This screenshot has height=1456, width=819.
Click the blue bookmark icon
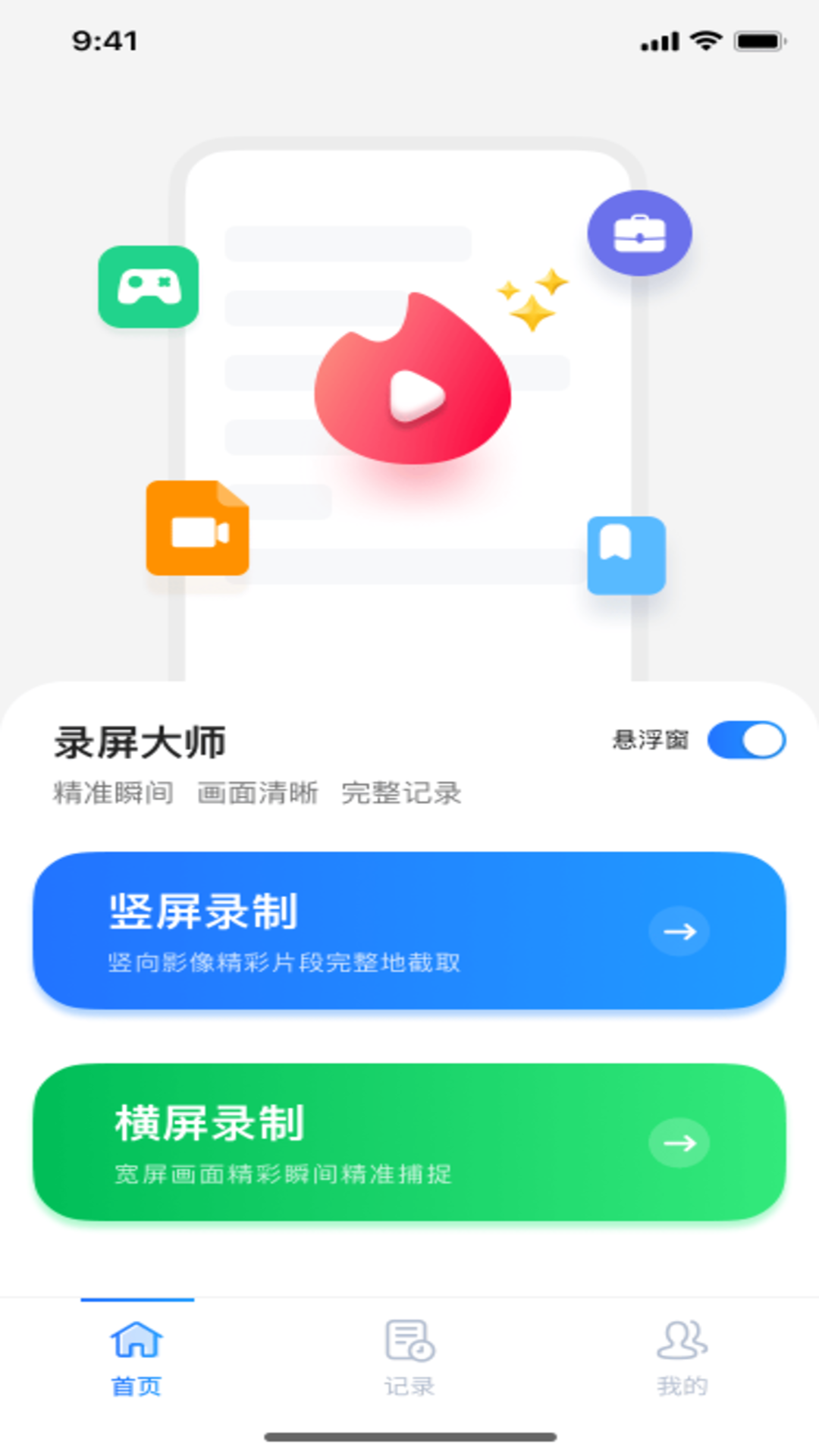[x=626, y=556]
